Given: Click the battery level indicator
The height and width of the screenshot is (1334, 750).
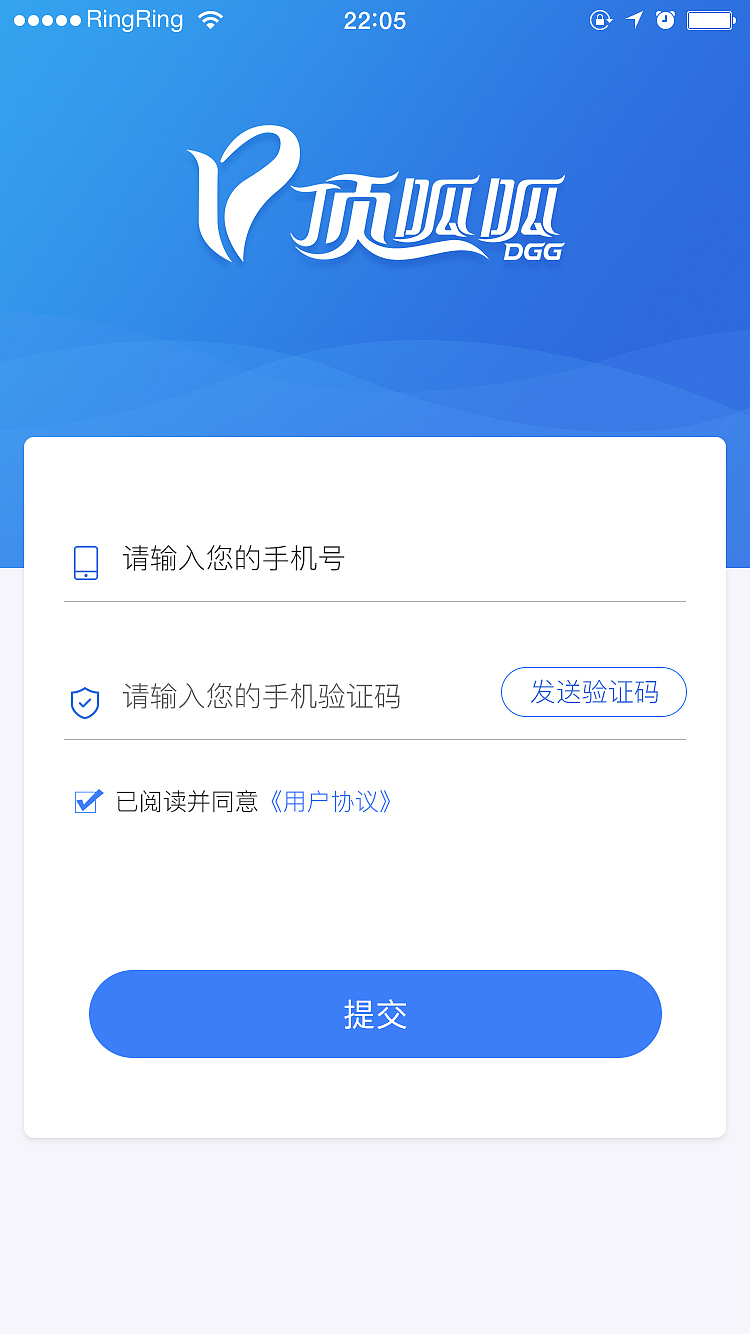Looking at the screenshot, I should 712,18.
